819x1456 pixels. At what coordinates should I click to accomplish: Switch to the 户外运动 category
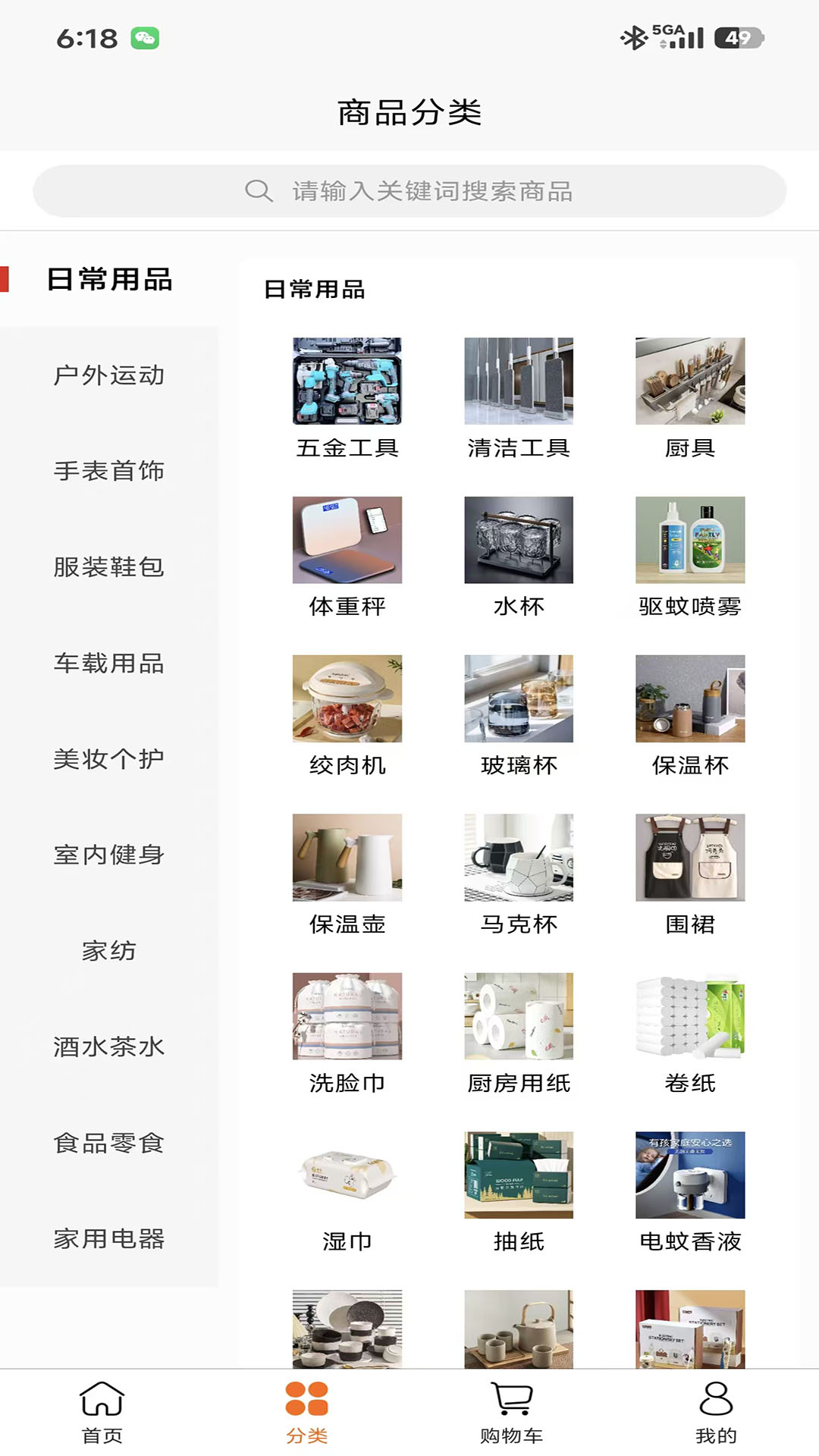point(108,375)
